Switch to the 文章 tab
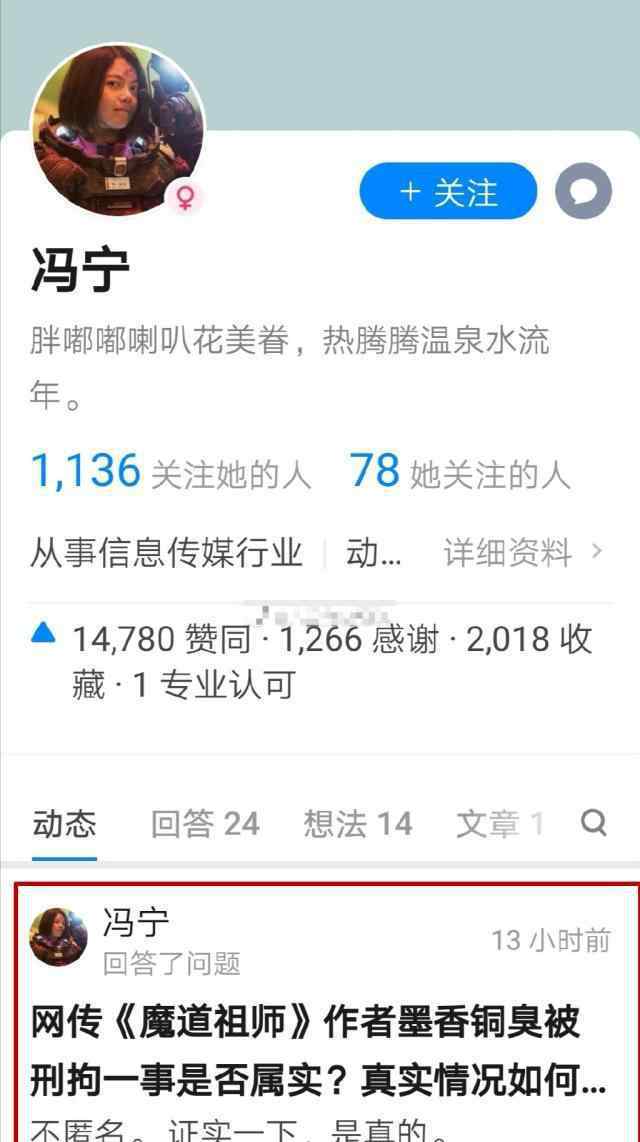The image size is (640, 1142). click(x=500, y=824)
